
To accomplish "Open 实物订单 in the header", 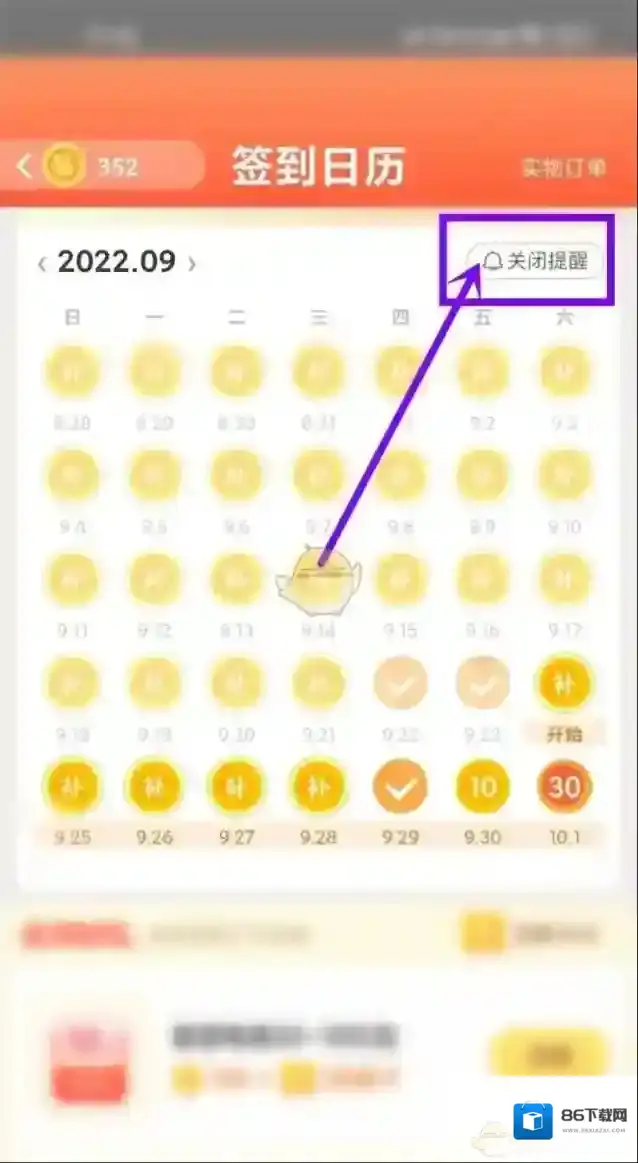I will pos(563,168).
